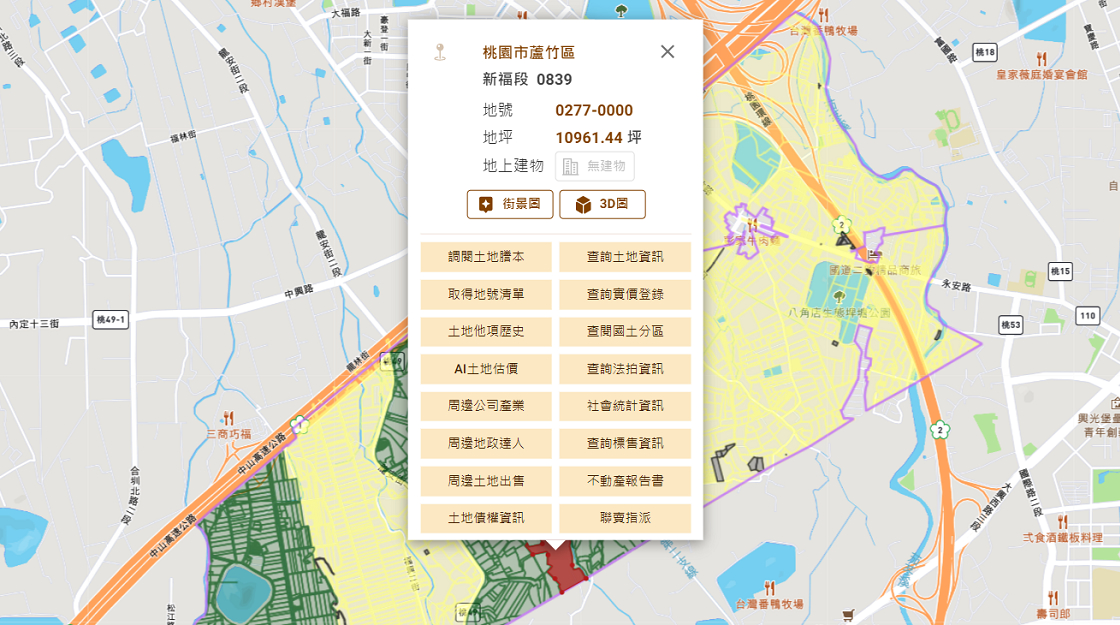Browse 周邊土地出售
The height and width of the screenshot is (625, 1120).
point(486,481)
